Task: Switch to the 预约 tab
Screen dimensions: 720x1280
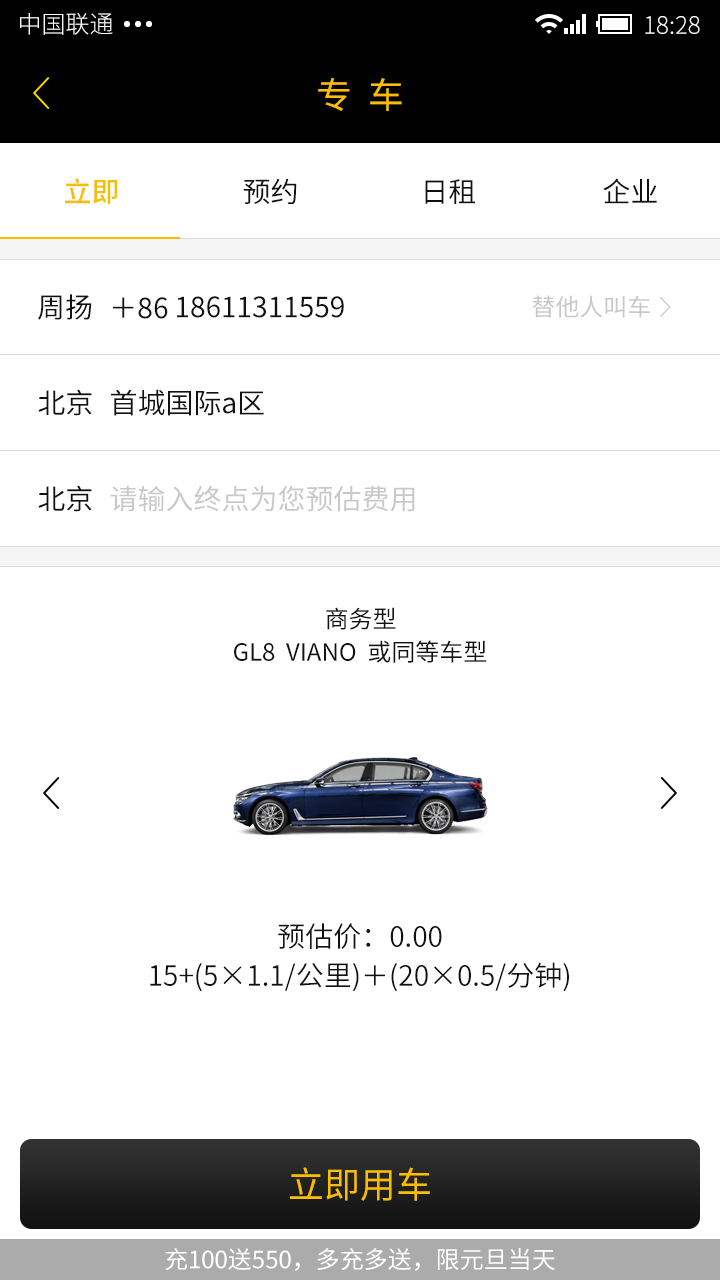Action: 270,191
